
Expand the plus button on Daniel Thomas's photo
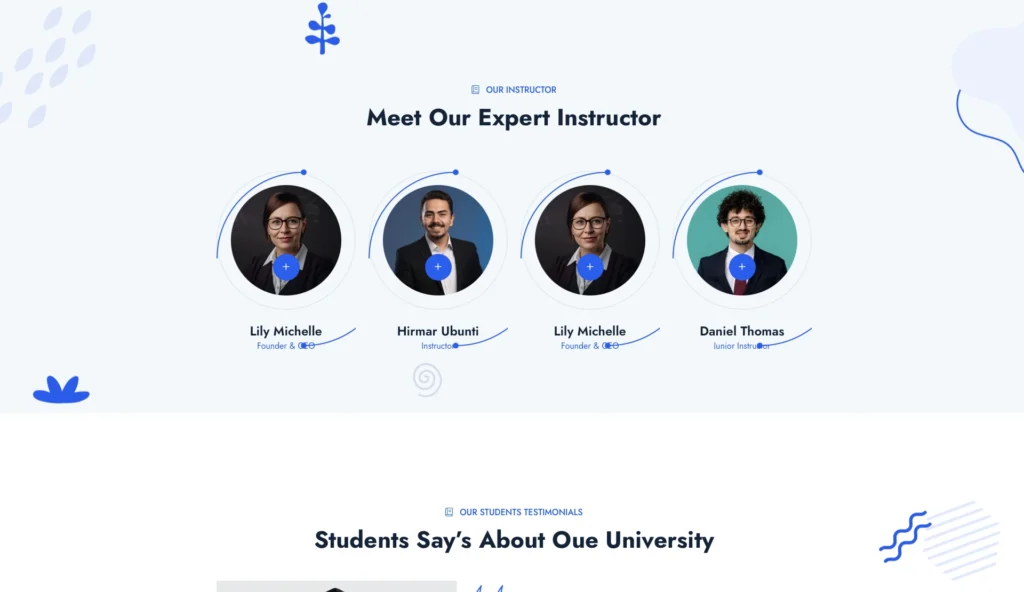click(742, 267)
